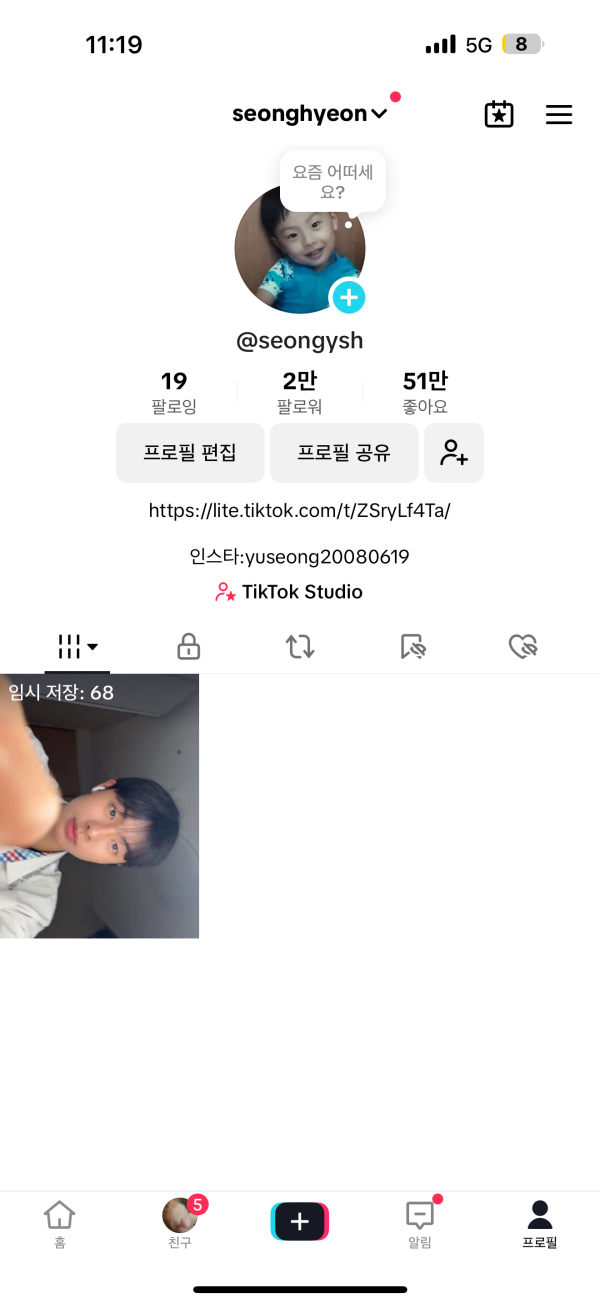
Task: Switch to the reposts tab
Action: (x=300, y=647)
